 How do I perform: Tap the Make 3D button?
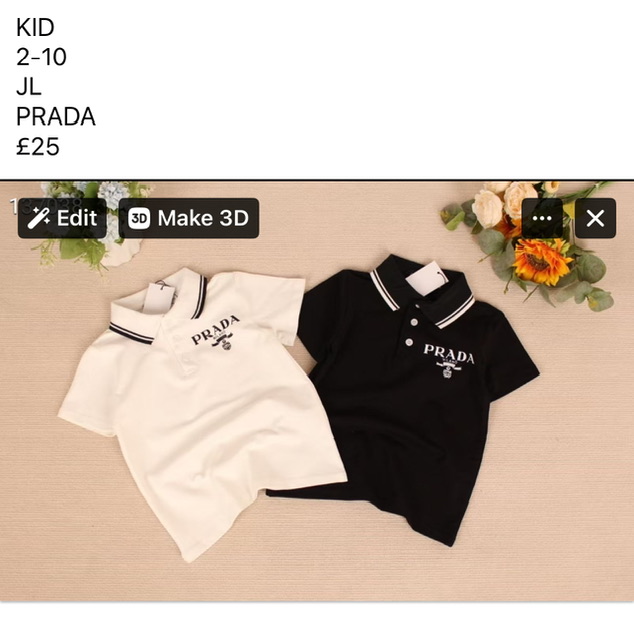[x=189, y=218]
